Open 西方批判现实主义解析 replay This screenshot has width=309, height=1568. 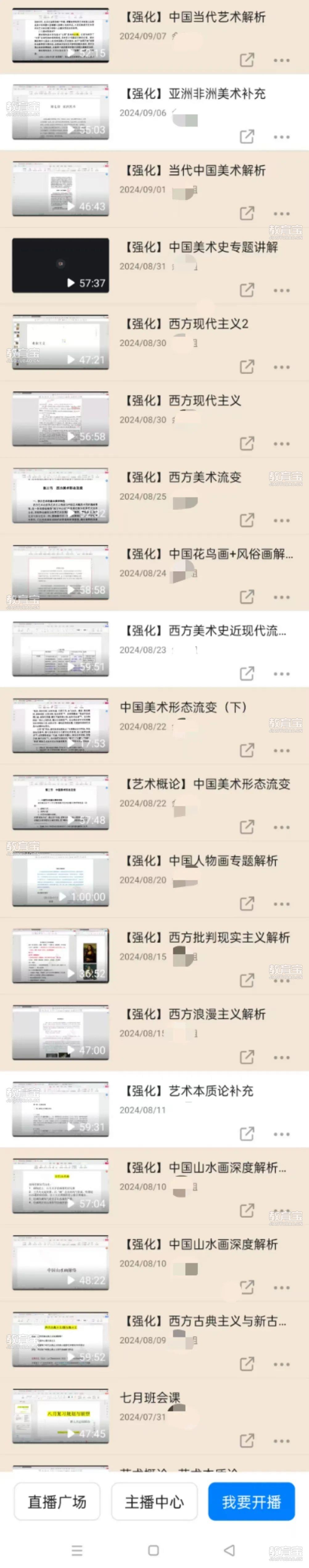tap(60, 956)
